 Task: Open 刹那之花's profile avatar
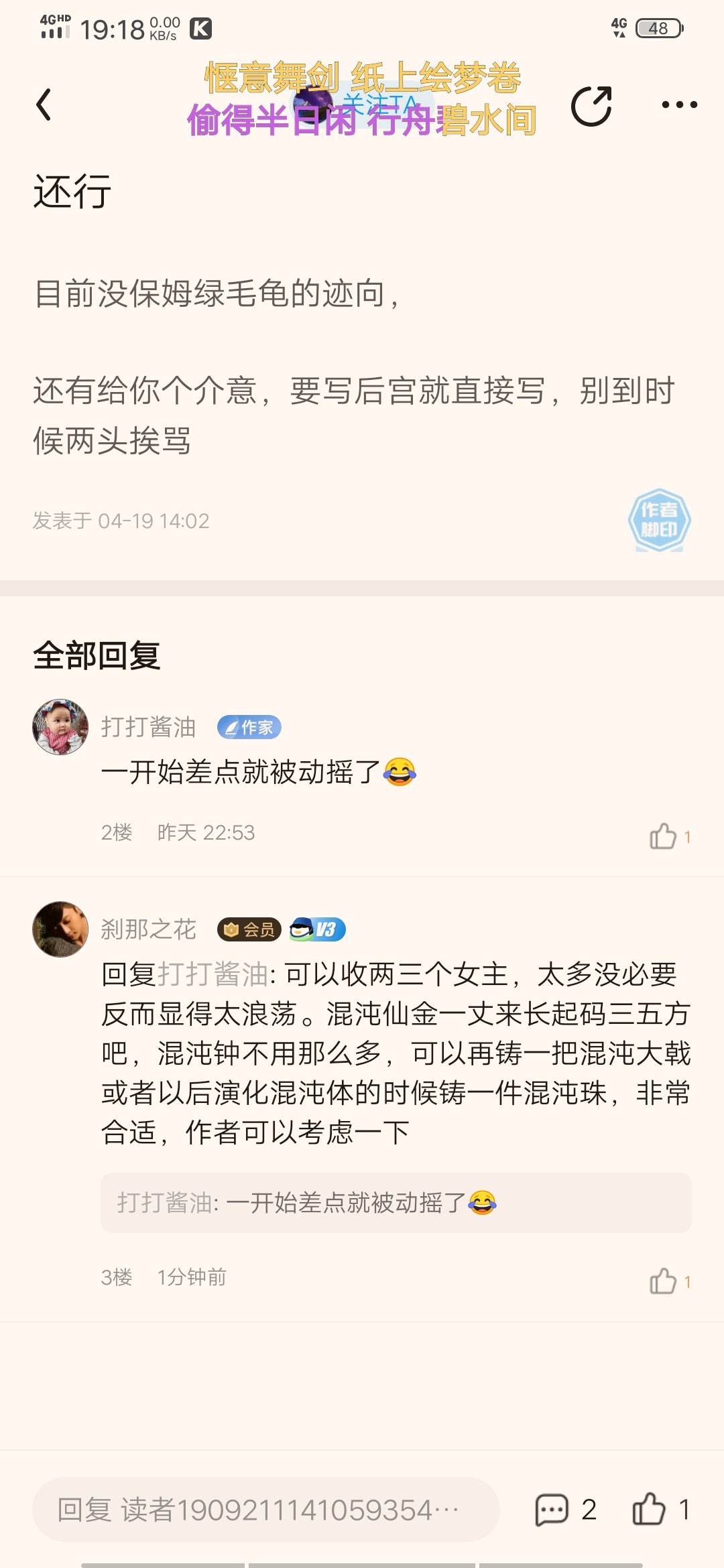point(60,929)
